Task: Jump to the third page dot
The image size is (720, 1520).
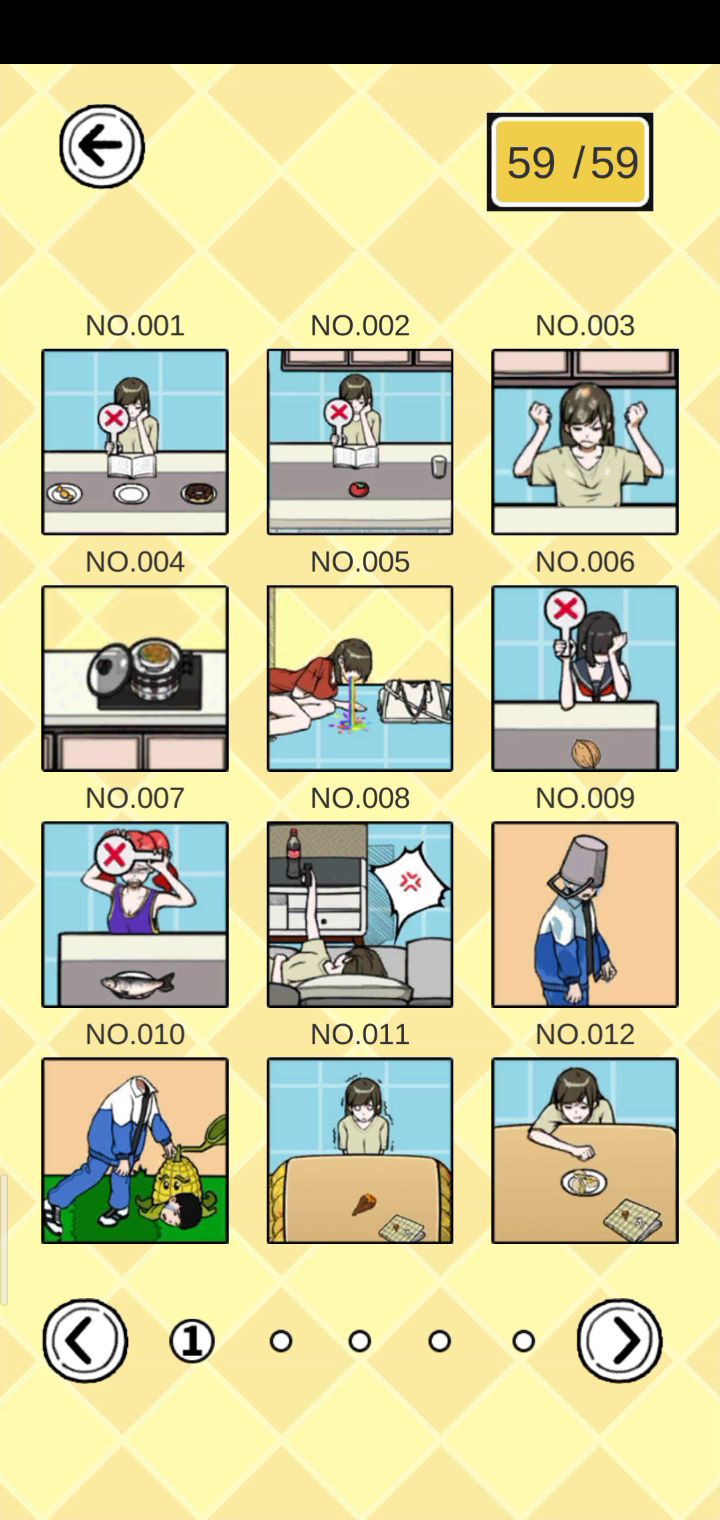Action: tap(360, 1341)
